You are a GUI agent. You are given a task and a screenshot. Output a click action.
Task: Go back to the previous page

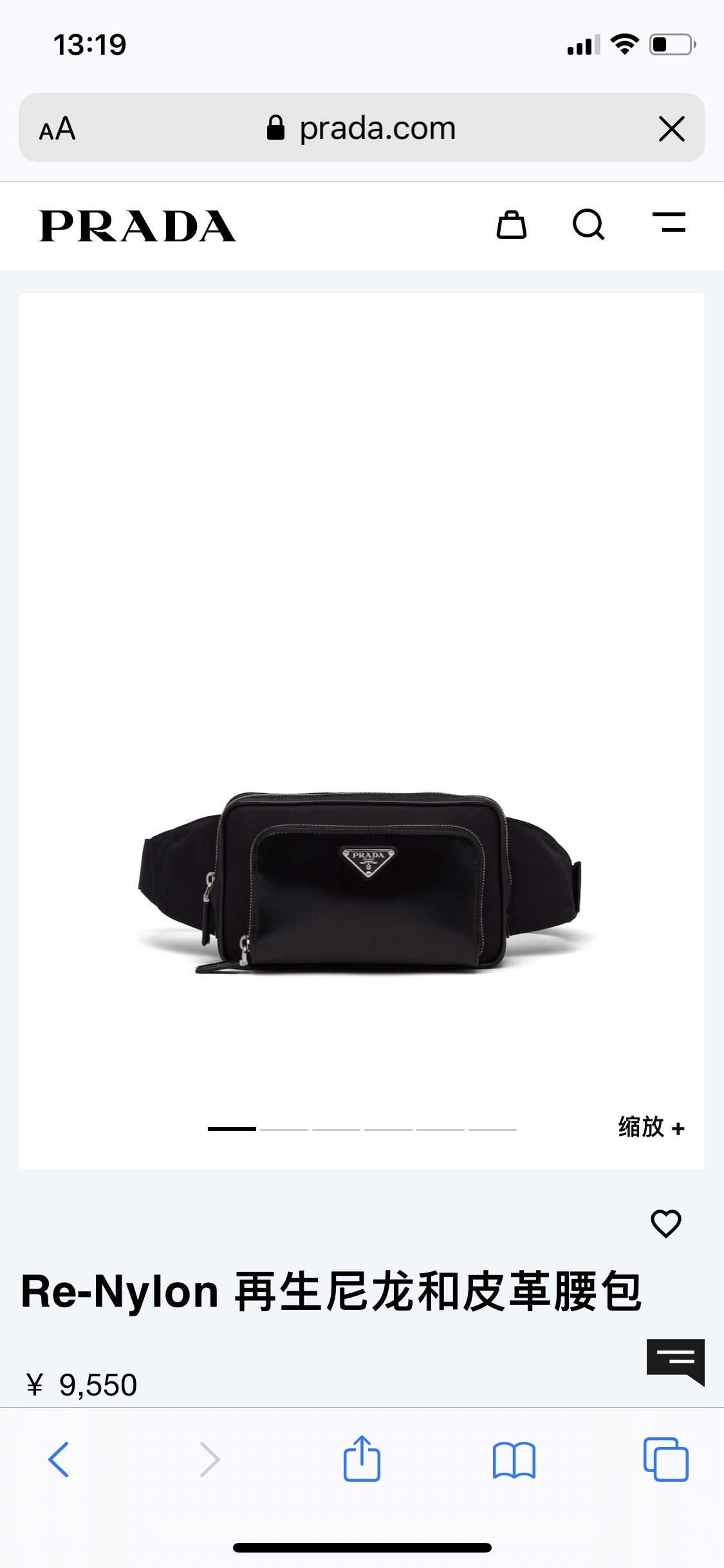(59, 1459)
